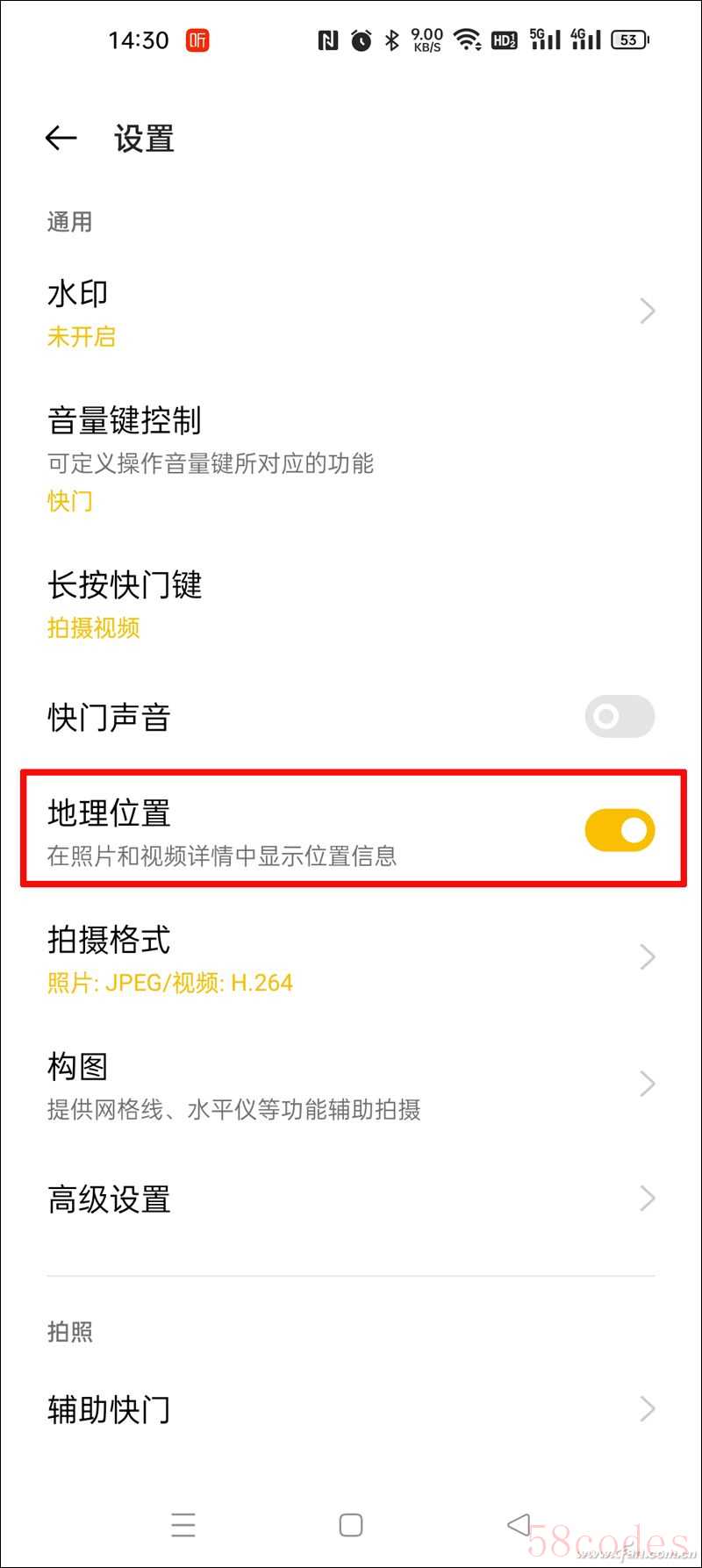Open 长按快门键 setting
The image size is (702, 1568).
[351, 604]
